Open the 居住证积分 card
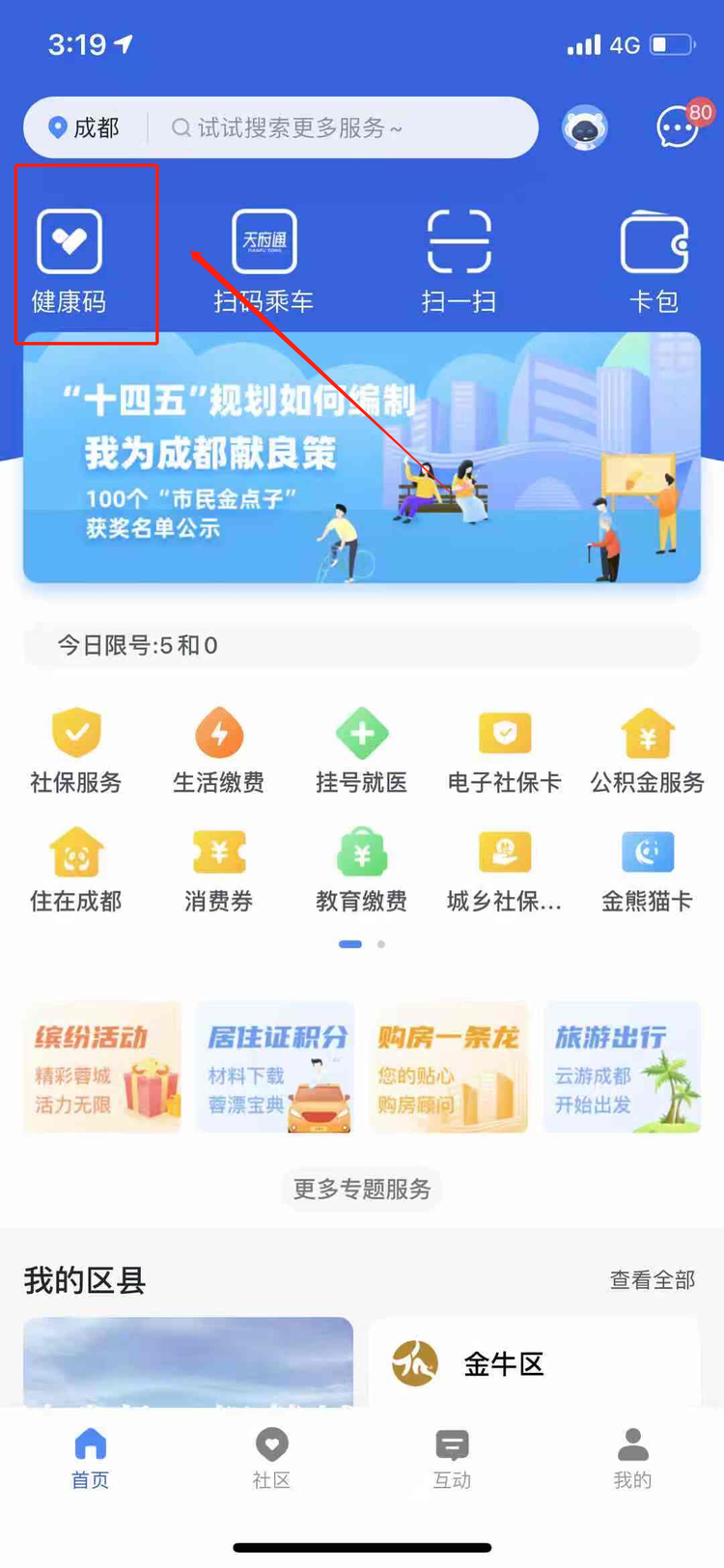The height and width of the screenshot is (1568, 724). coord(275,1067)
